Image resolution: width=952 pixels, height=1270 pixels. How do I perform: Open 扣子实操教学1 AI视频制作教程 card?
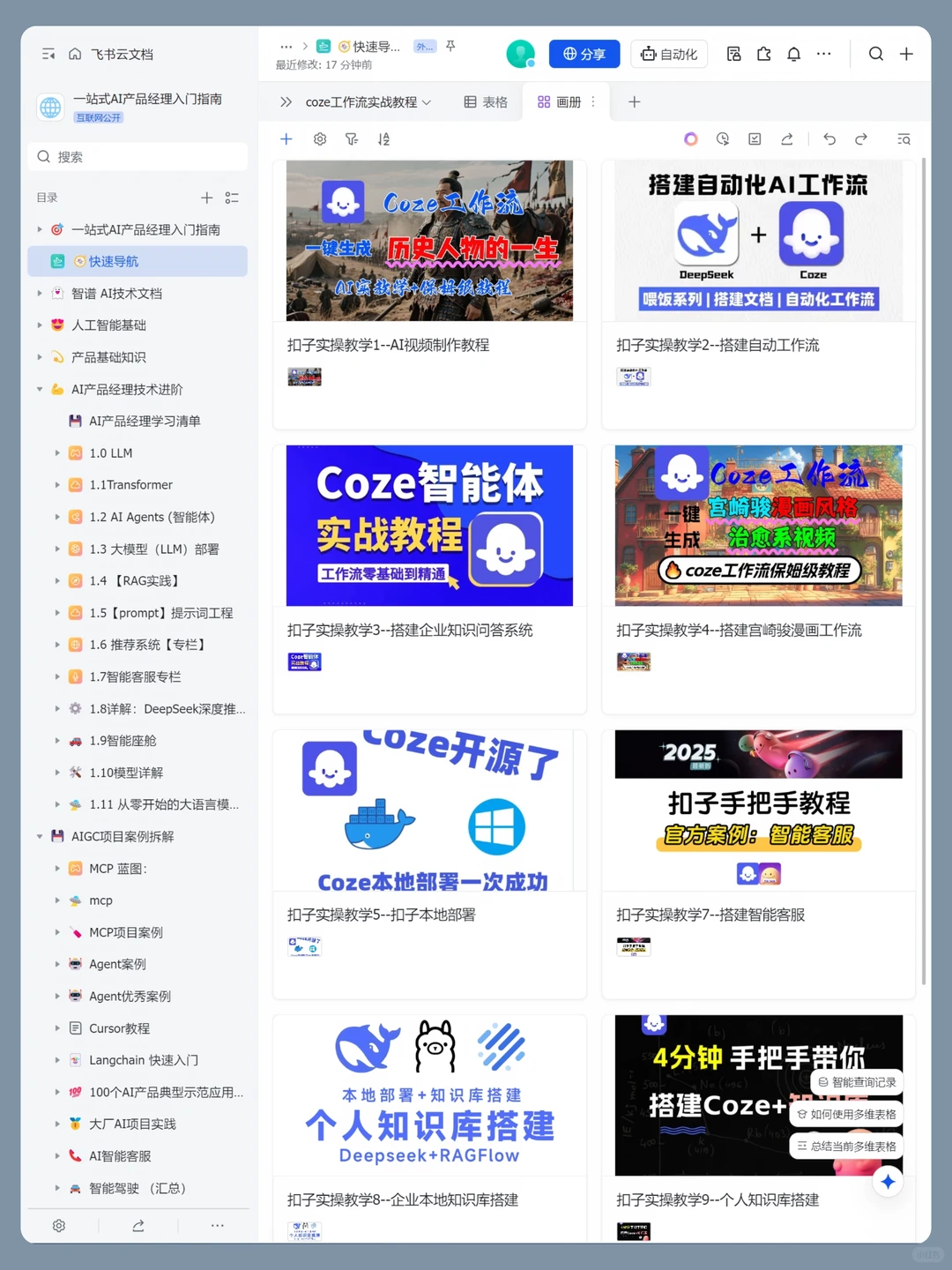tap(429, 294)
